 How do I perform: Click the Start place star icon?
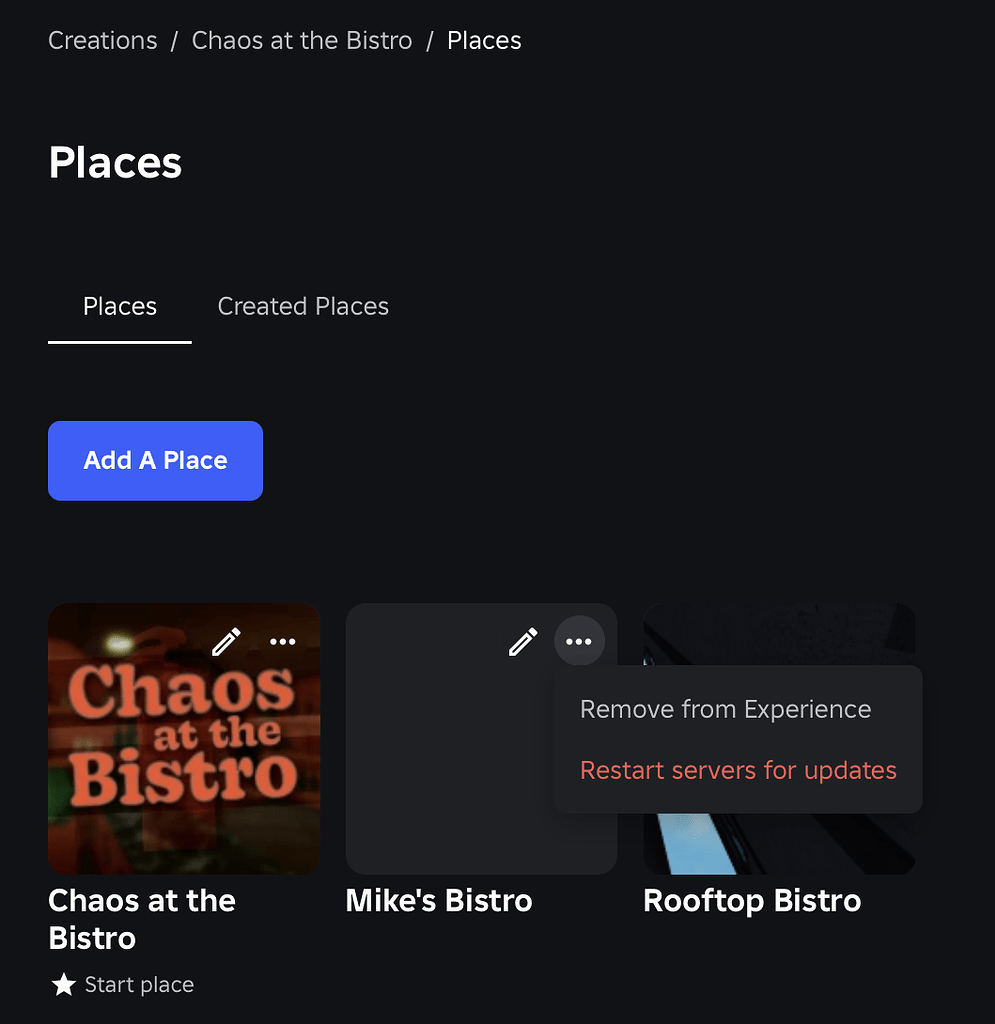63,984
